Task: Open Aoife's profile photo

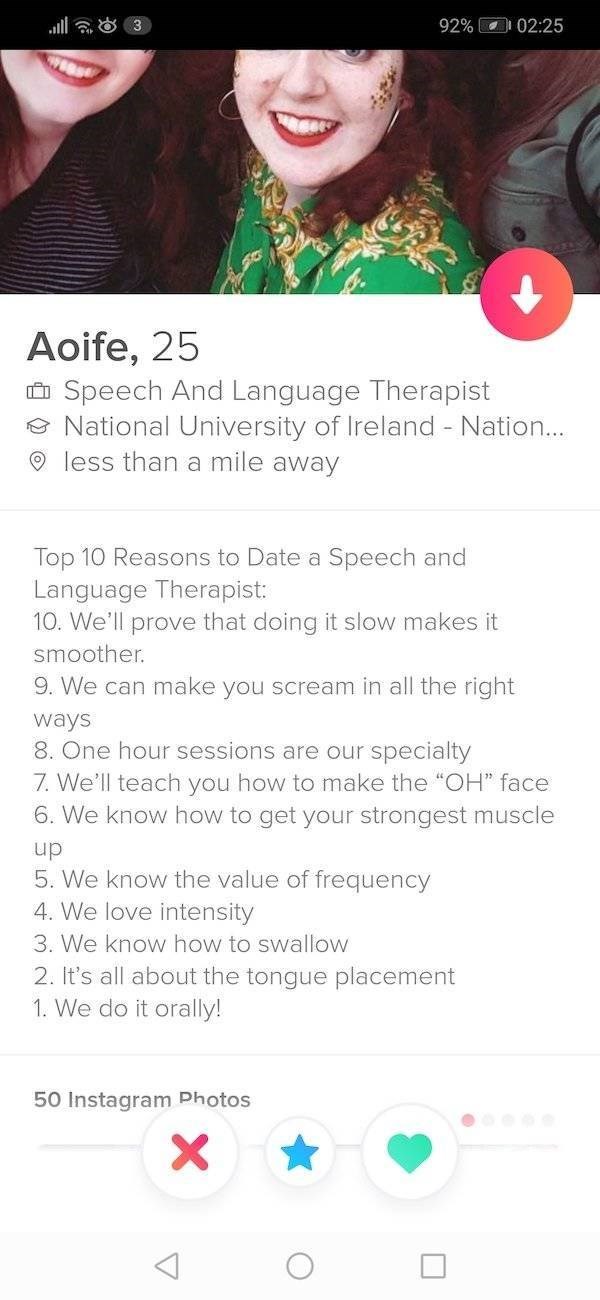Action: coord(300,171)
